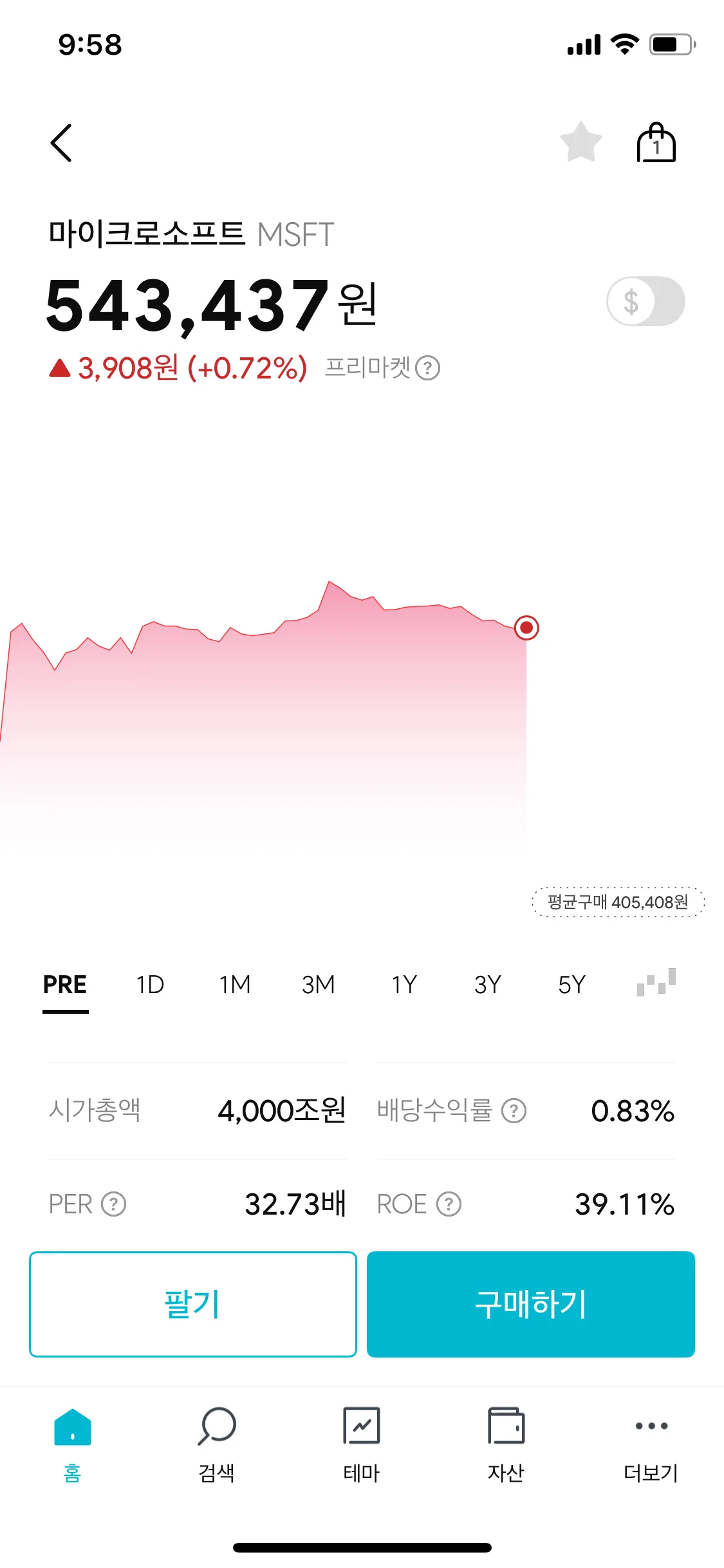The height and width of the screenshot is (1568, 724).
Task: Toggle the dollar currency switch
Action: click(645, 301)
